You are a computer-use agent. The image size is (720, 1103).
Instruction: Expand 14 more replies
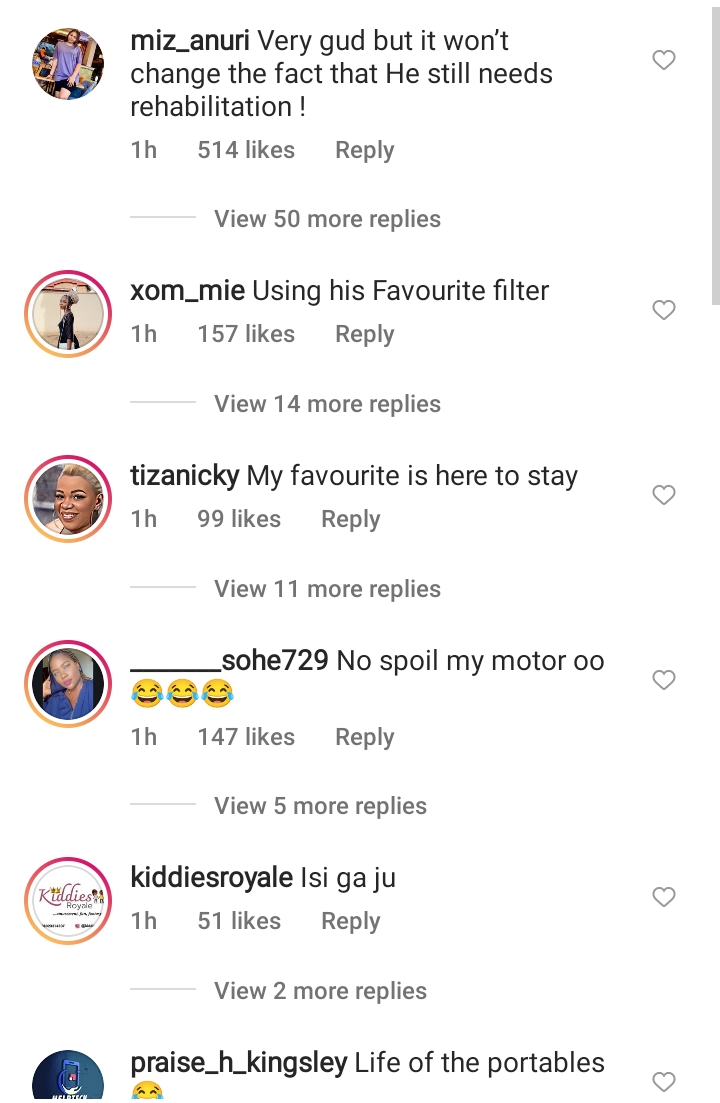(327, 404)
